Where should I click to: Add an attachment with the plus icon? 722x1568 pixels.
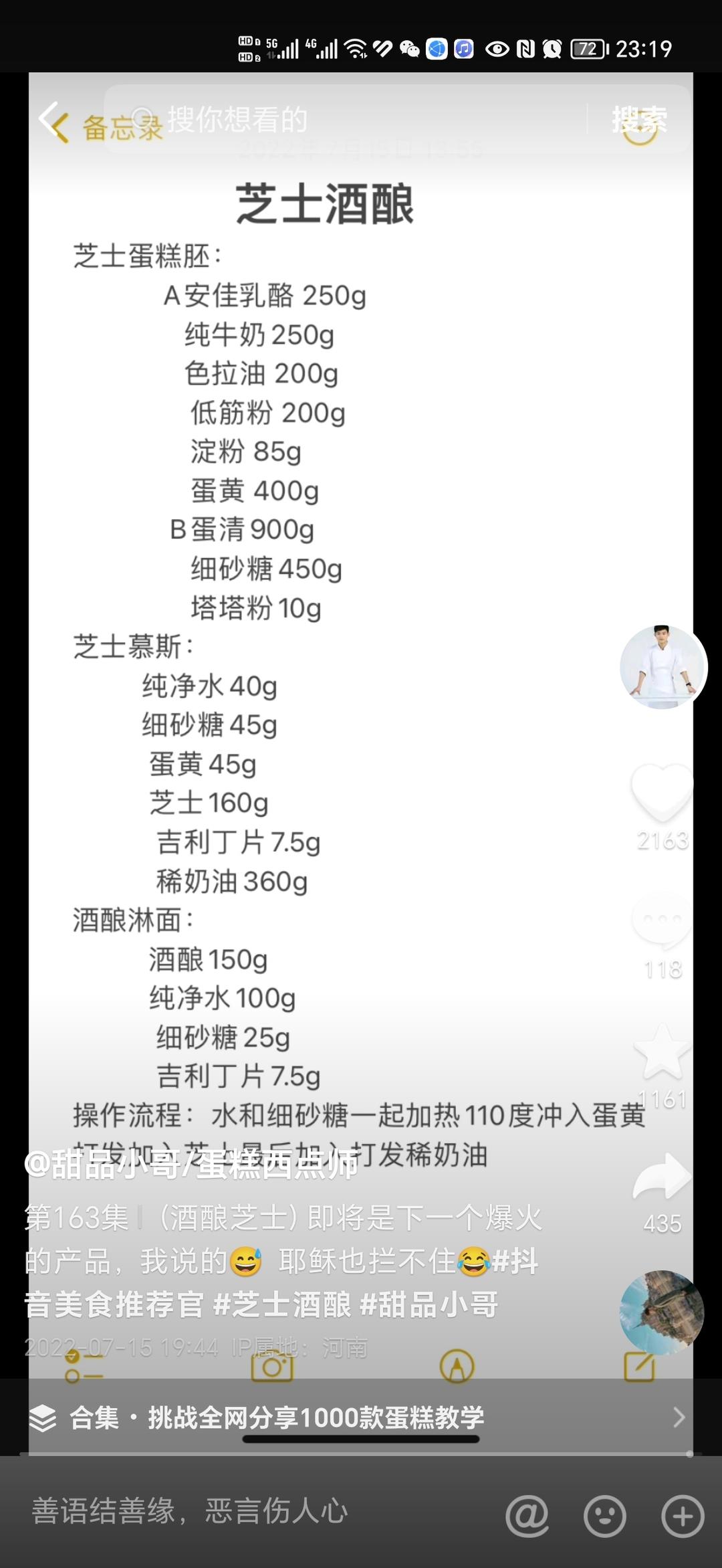[x=683, y=1514]
